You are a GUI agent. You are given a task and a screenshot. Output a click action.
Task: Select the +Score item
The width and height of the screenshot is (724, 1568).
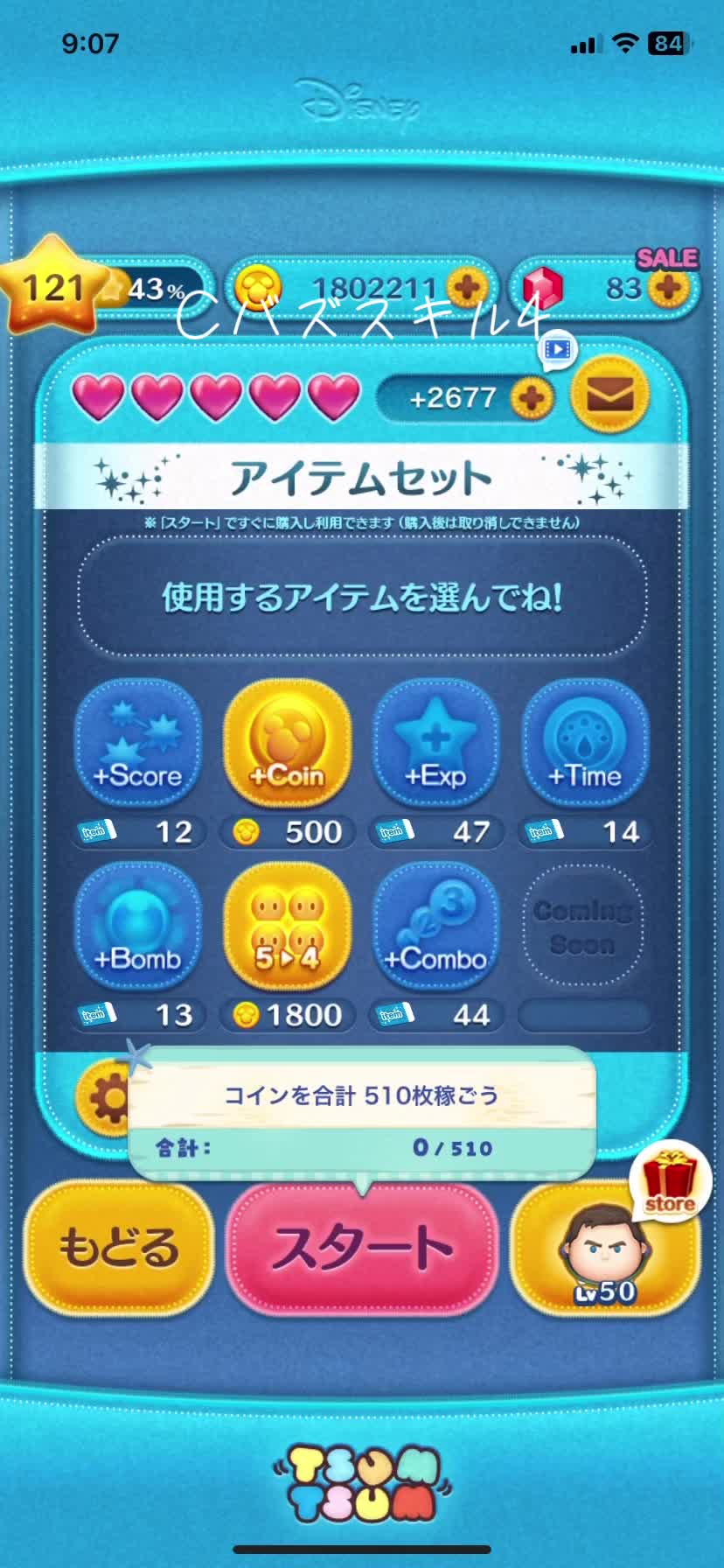pyautogui.click(x=138, y=742)
